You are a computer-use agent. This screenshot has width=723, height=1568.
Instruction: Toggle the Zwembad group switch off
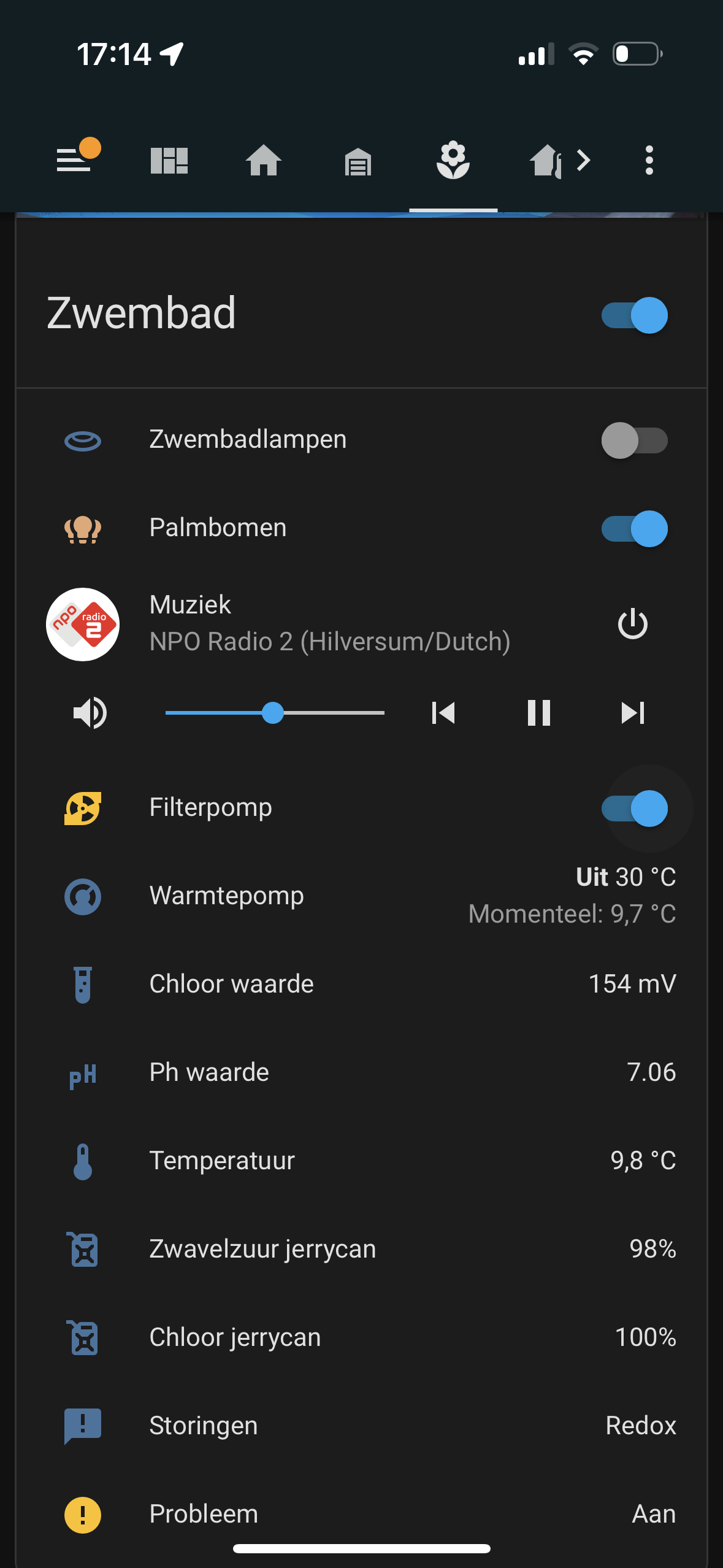(x=634, y=315)
